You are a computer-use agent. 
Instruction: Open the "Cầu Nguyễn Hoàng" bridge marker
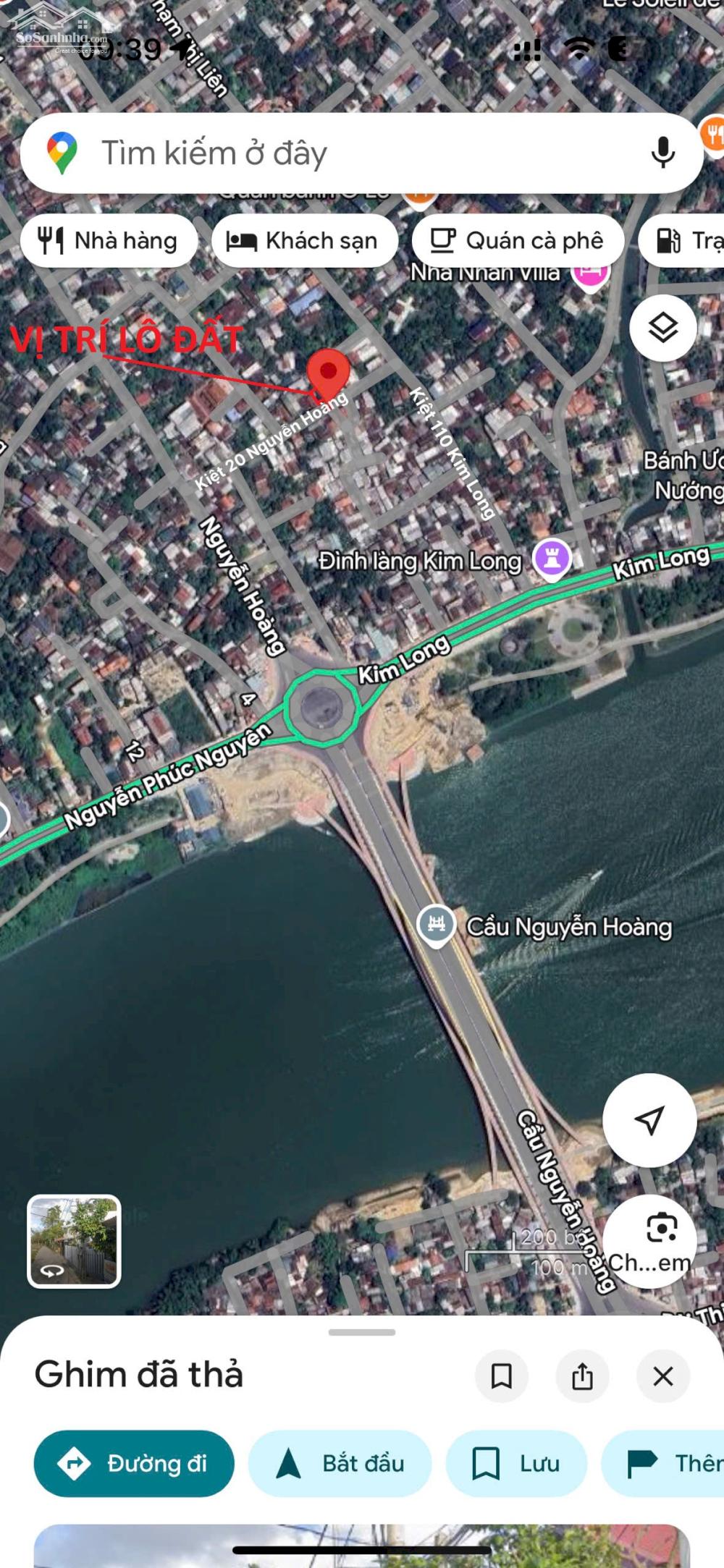click(x=436, y=924)
